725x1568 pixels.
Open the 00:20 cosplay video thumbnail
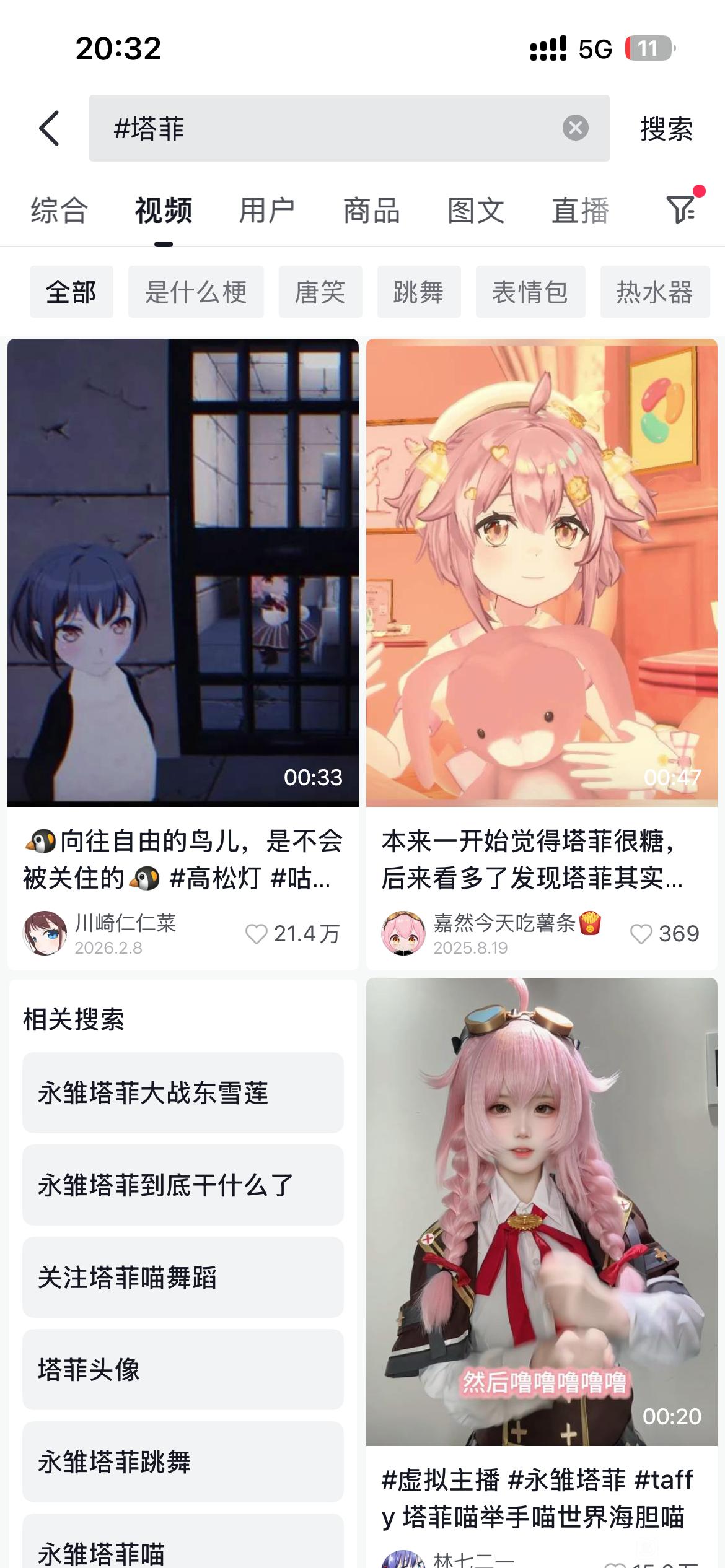pos(542,1211)
